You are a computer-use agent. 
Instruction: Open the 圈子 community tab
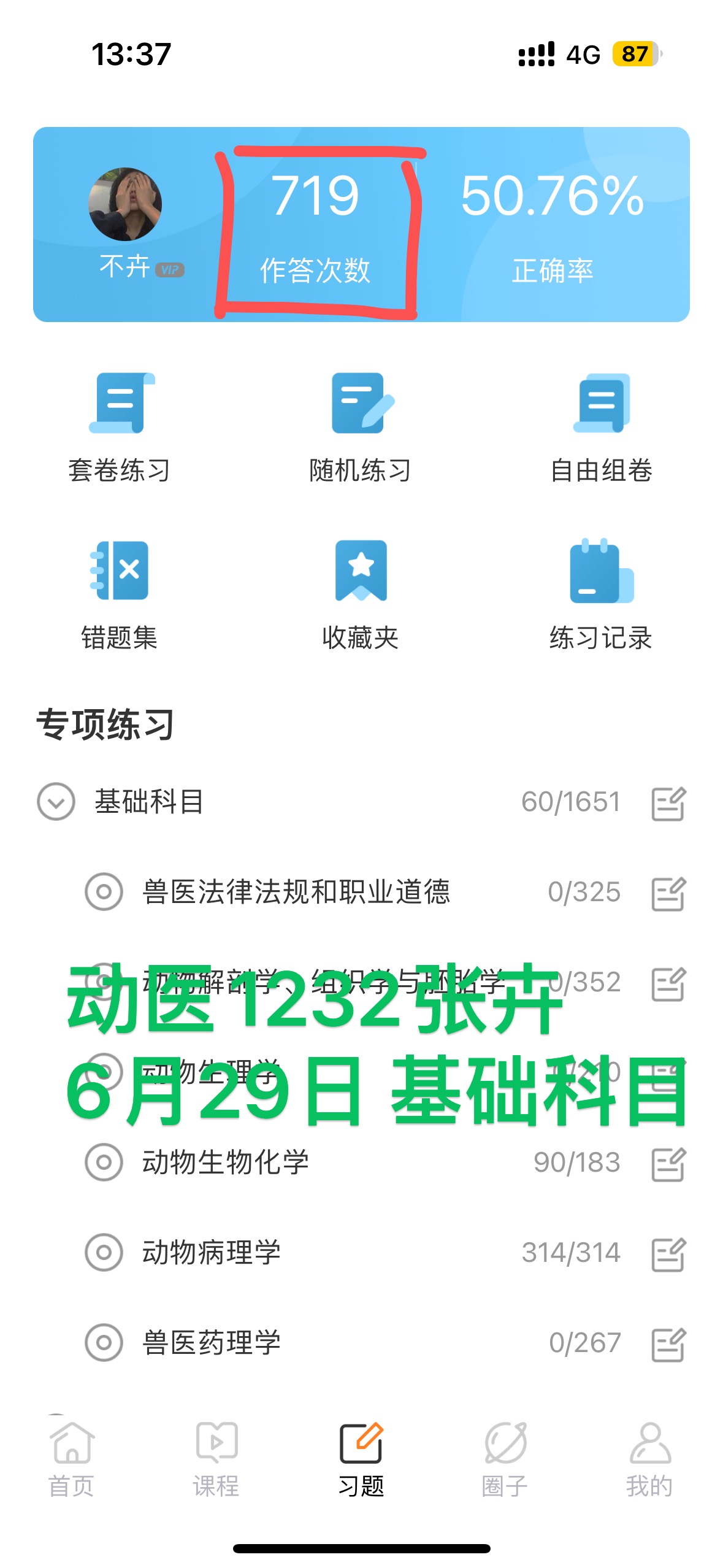click(x=505, y=1459)
